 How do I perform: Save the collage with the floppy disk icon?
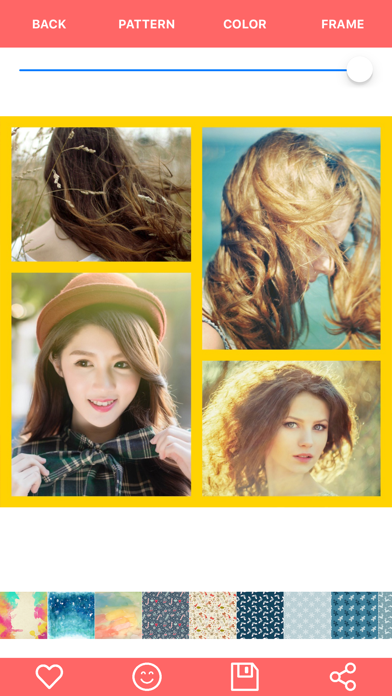coord(245,676)
